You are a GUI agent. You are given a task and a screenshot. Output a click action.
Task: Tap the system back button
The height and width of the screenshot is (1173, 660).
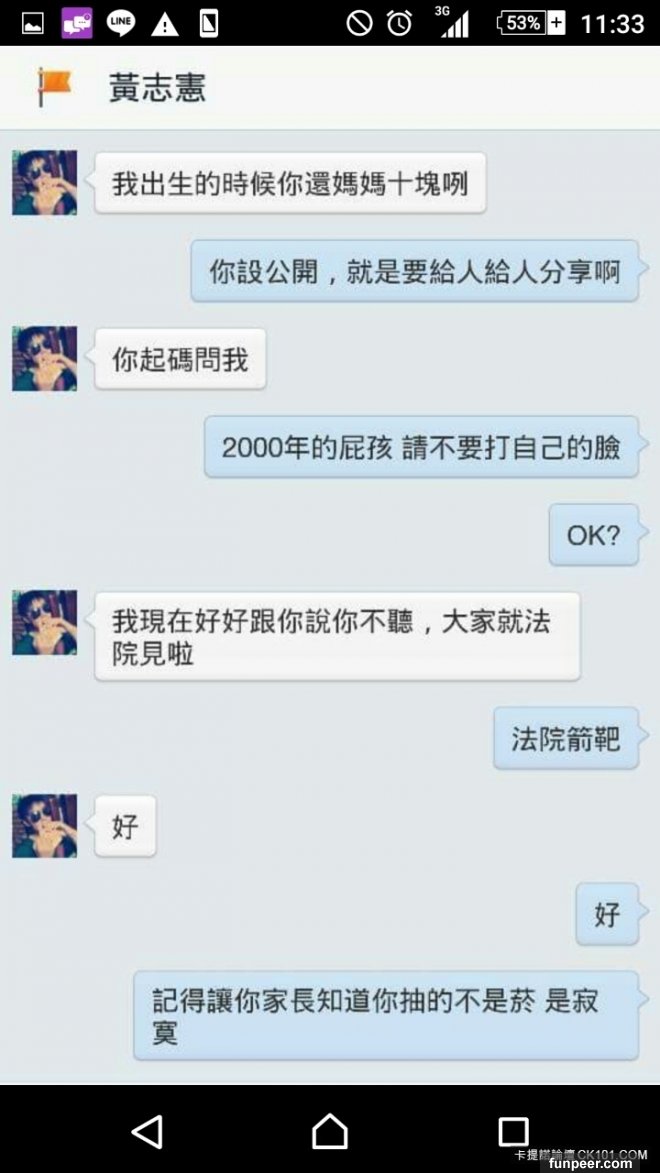pyautogui.click(x=147, y=1131)
